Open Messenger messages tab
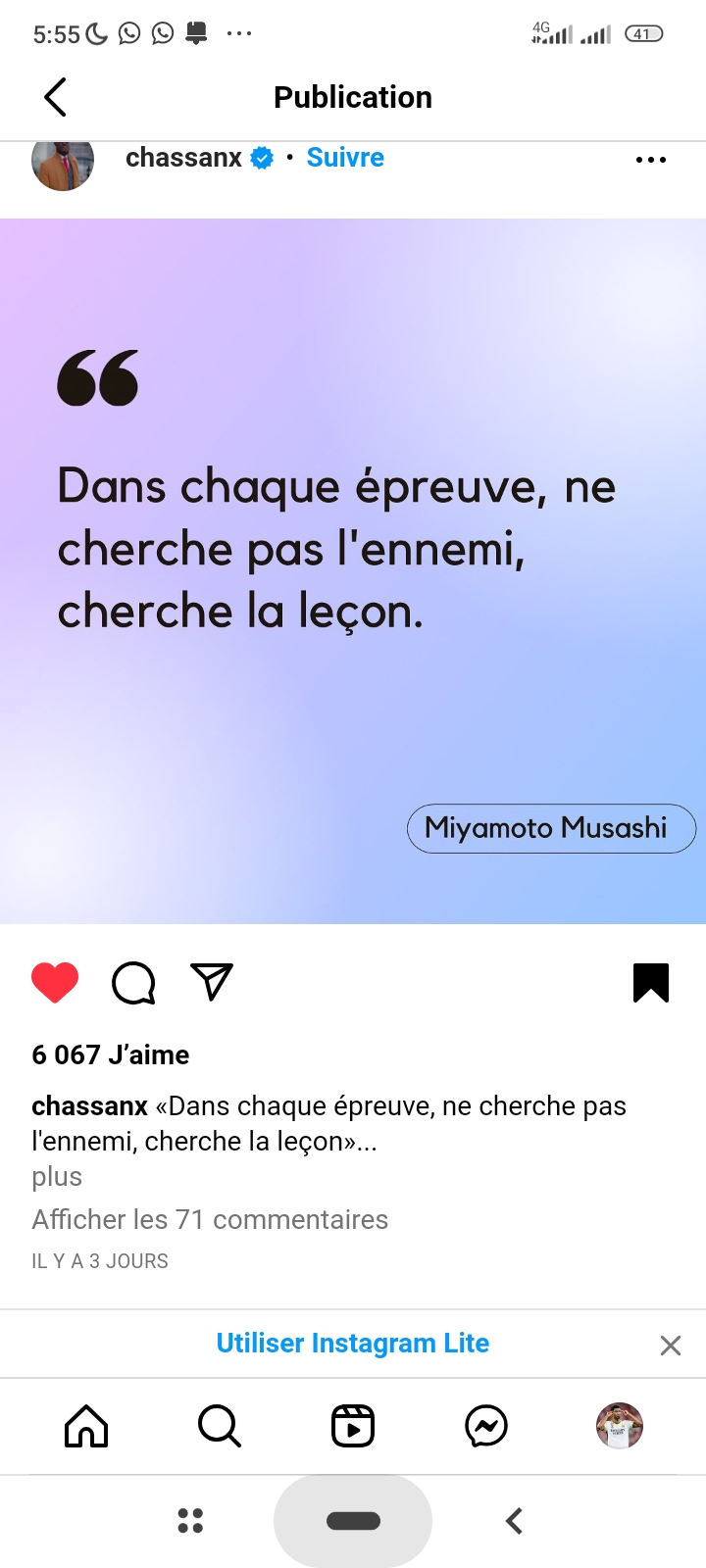This screenshot has width=706, height=1568. click(486, 1426)
